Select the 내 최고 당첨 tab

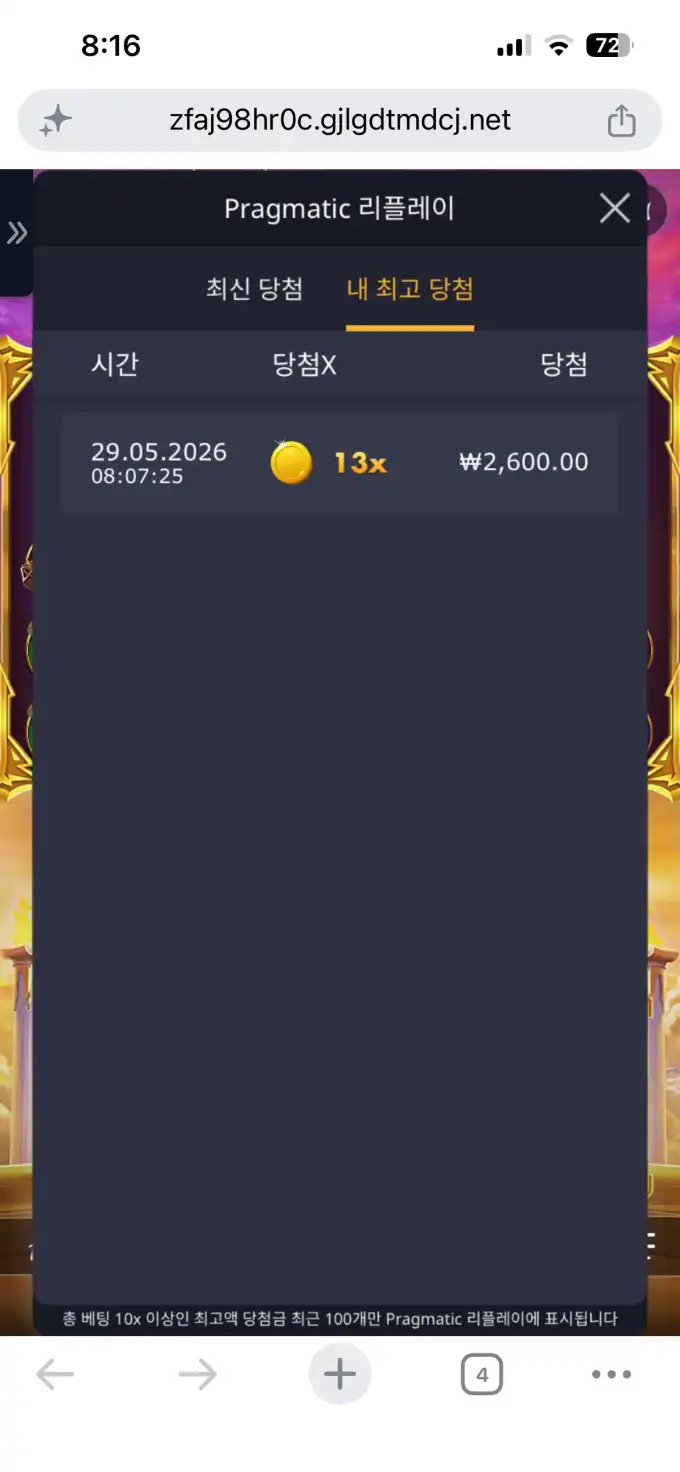click(x=410, y=289)
